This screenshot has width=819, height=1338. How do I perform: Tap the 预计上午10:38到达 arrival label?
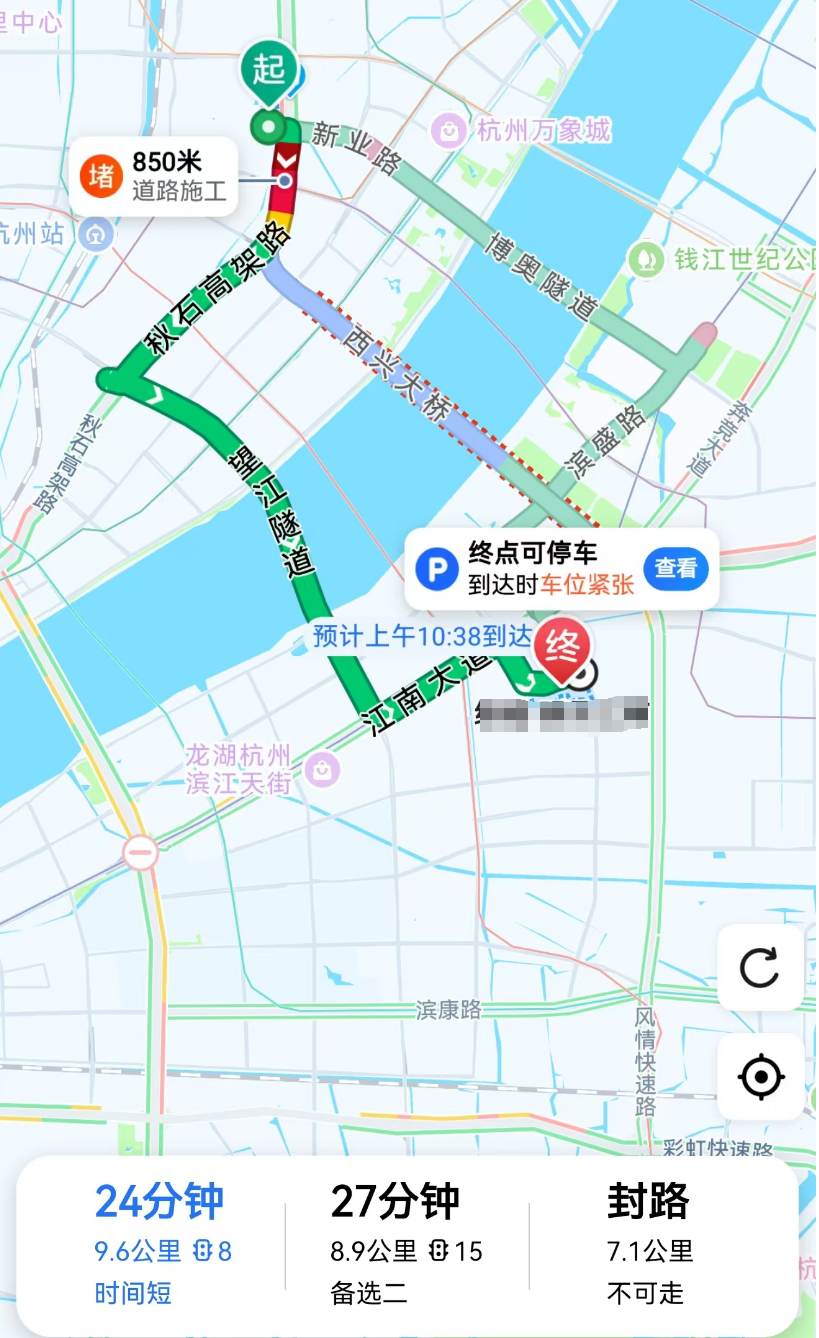(x=421, y=636)
